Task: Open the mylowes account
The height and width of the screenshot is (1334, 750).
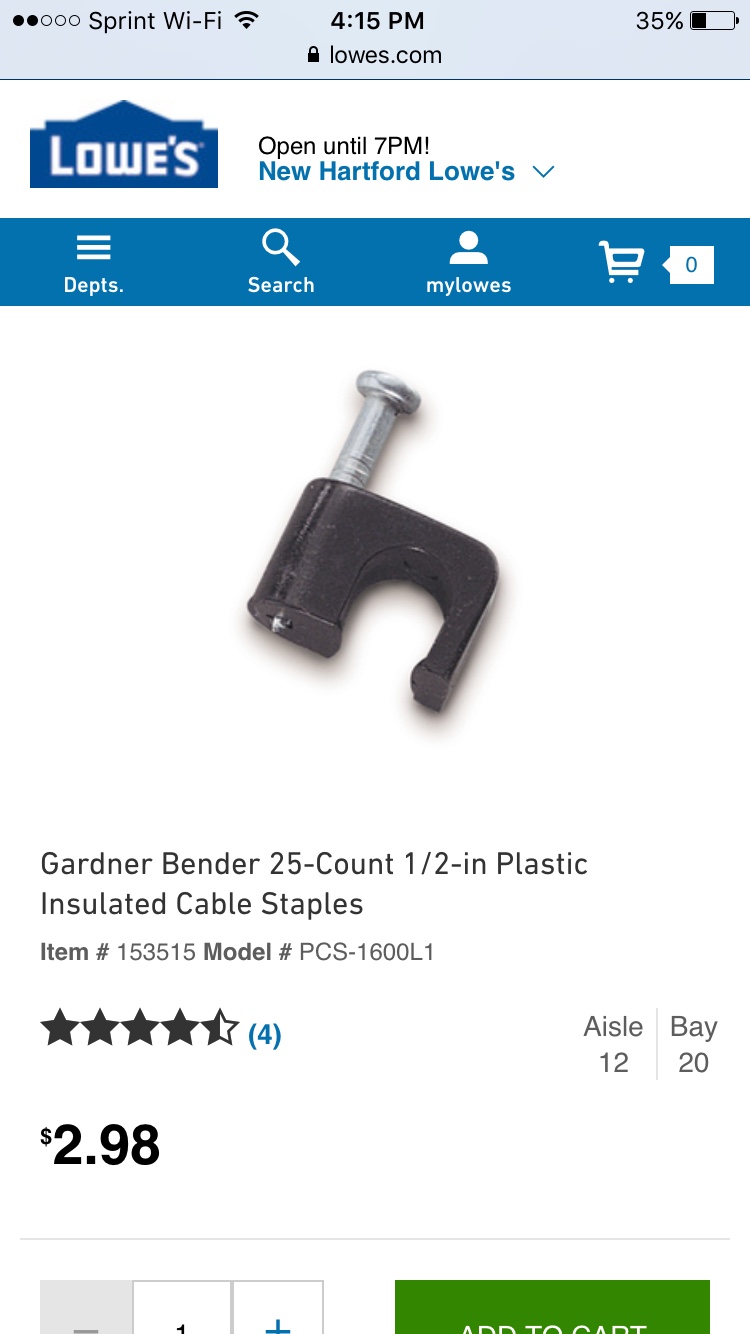Action: [x=468, y=263]
